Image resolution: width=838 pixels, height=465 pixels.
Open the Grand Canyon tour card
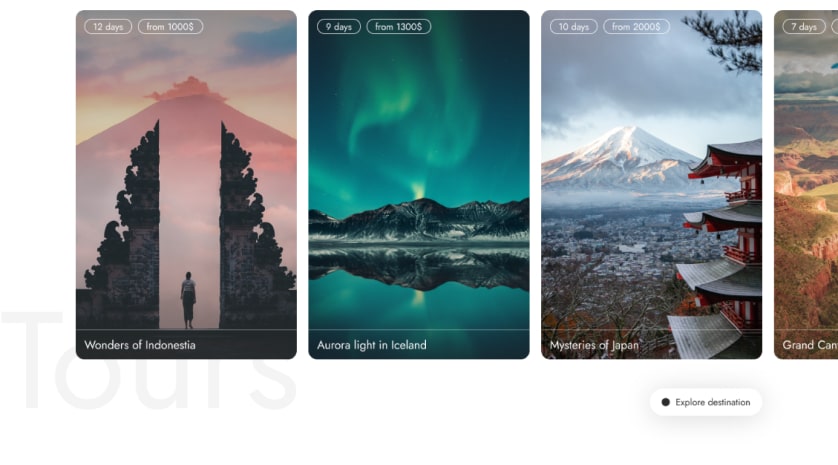[806, 185]
